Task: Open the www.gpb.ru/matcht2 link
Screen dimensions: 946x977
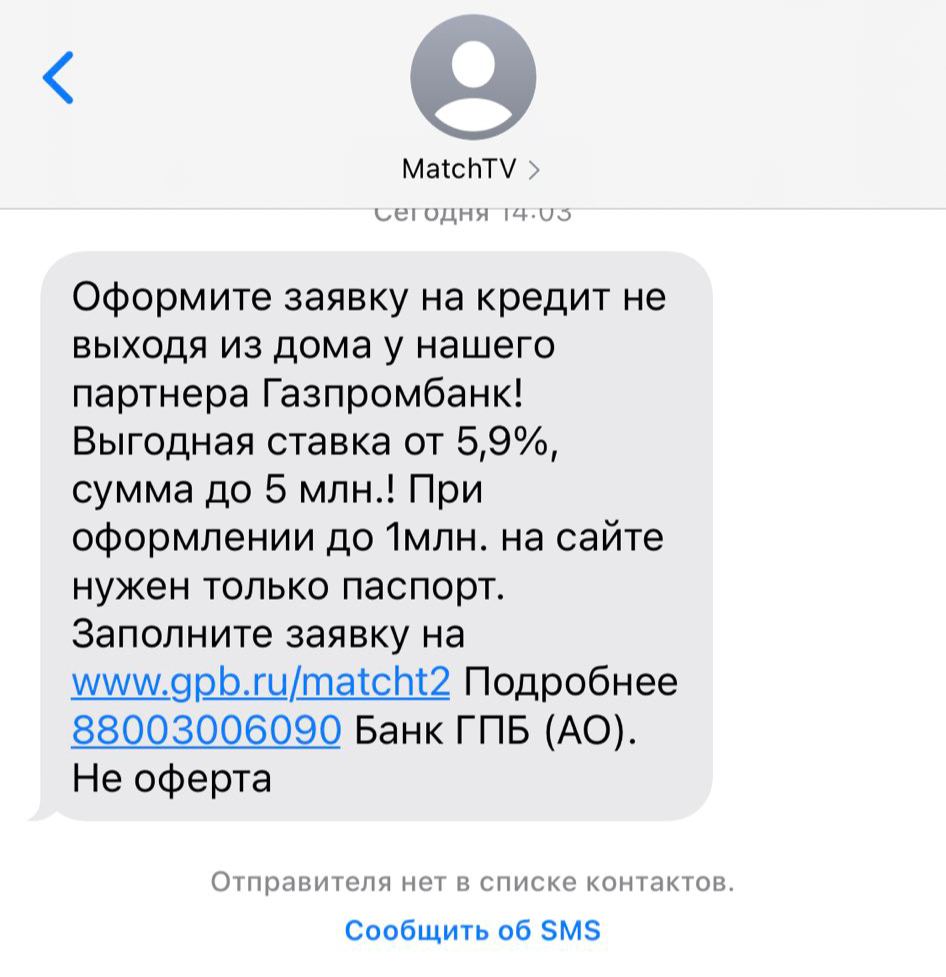Action: click(x=261, y=682)
